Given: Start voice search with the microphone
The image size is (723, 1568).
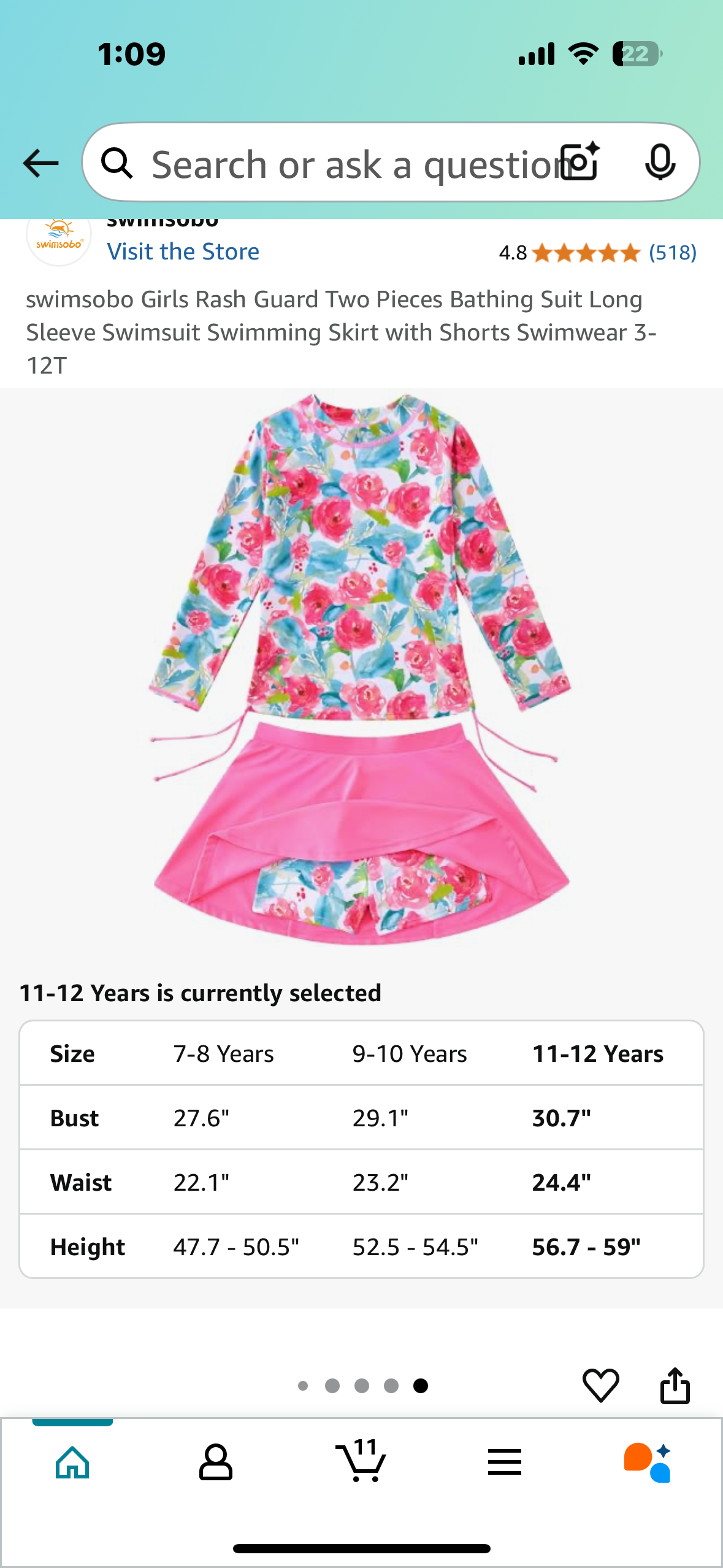Looking at the screenshot, I should [660, 163].
